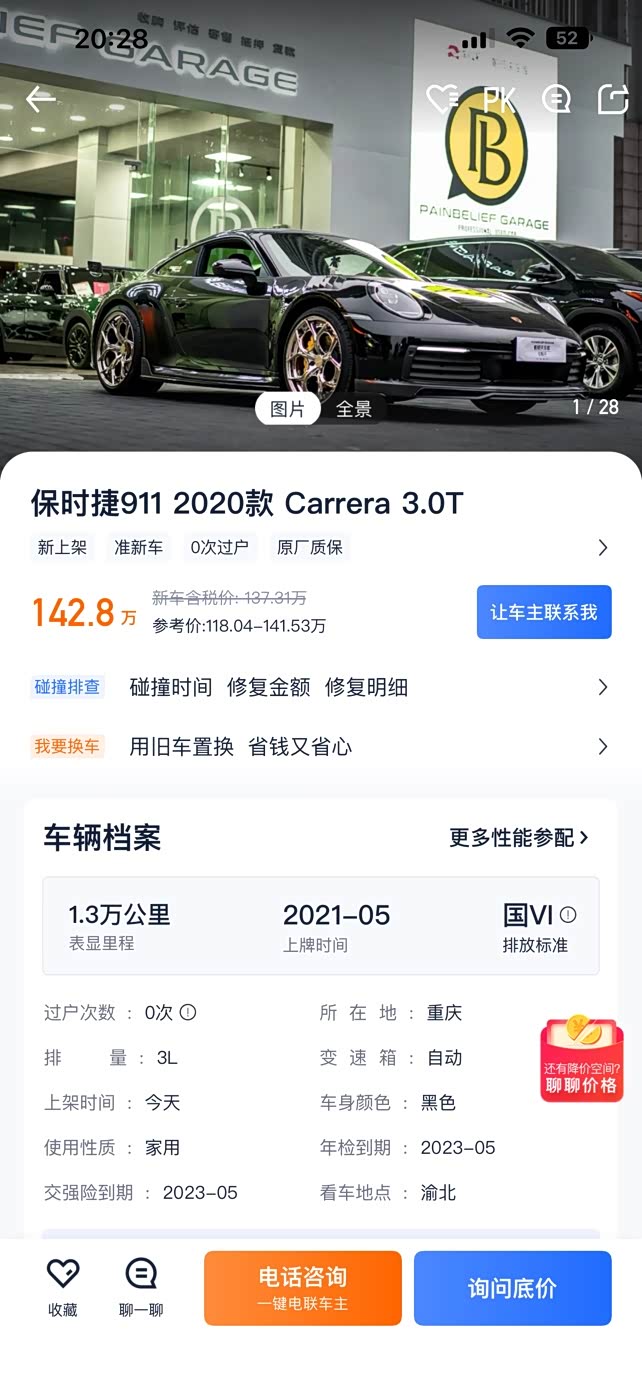Image resolution: width=642 pixels, height=1389 pixels.
Task: View 更多性能参配 details
Action: (x=518, y=838)
